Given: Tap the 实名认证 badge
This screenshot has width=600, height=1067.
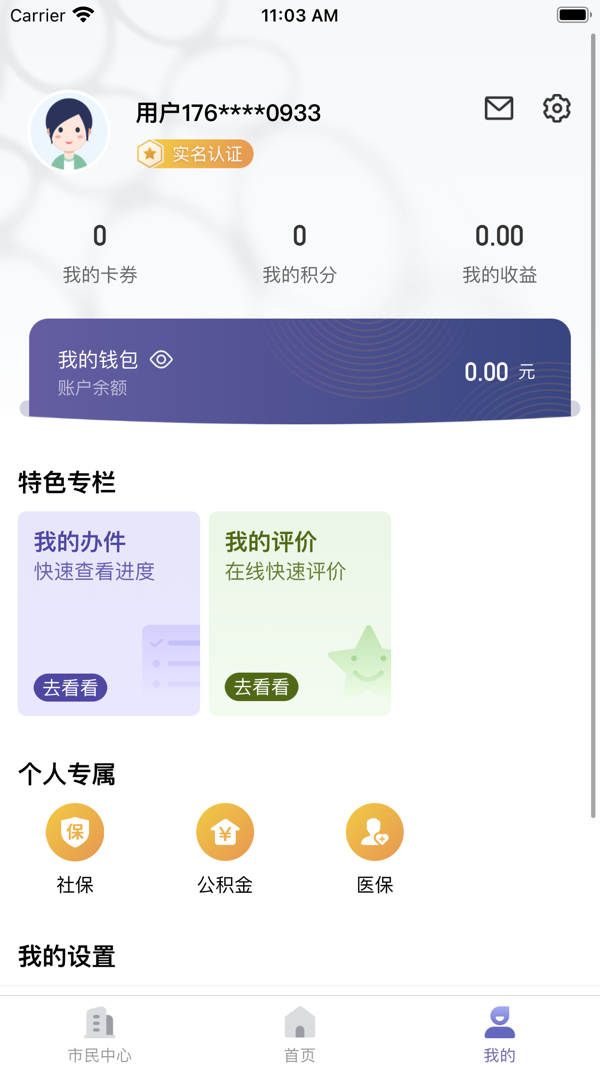Looking at the screenshot, I should pyautogui.click(x=195, y=154).
